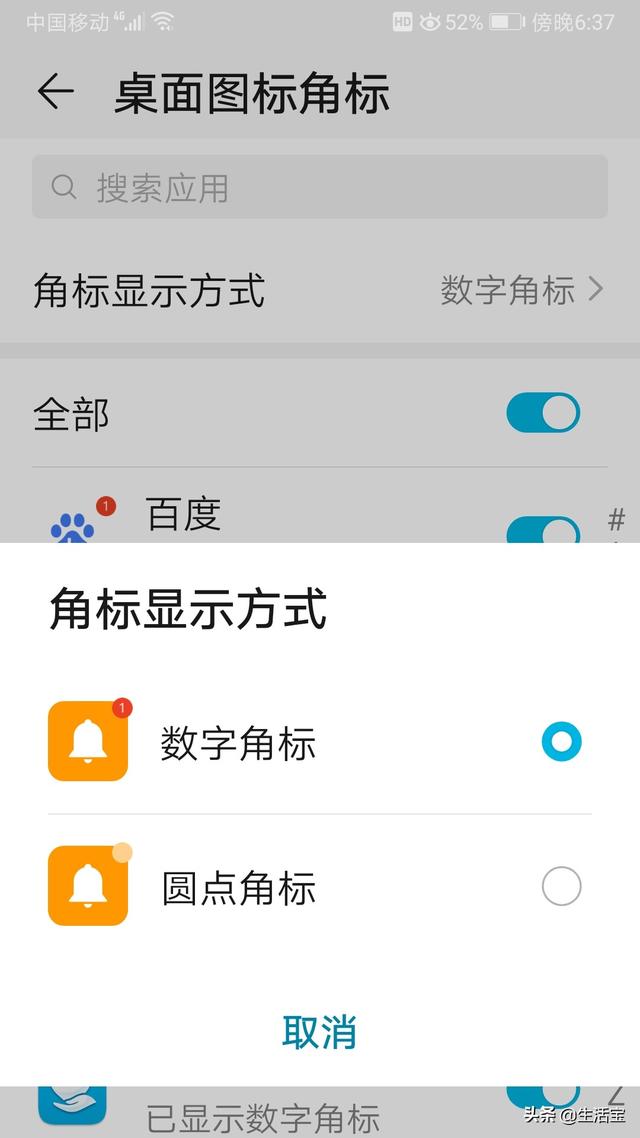Open the 角标显示方式 setting row

coord(319,290)
